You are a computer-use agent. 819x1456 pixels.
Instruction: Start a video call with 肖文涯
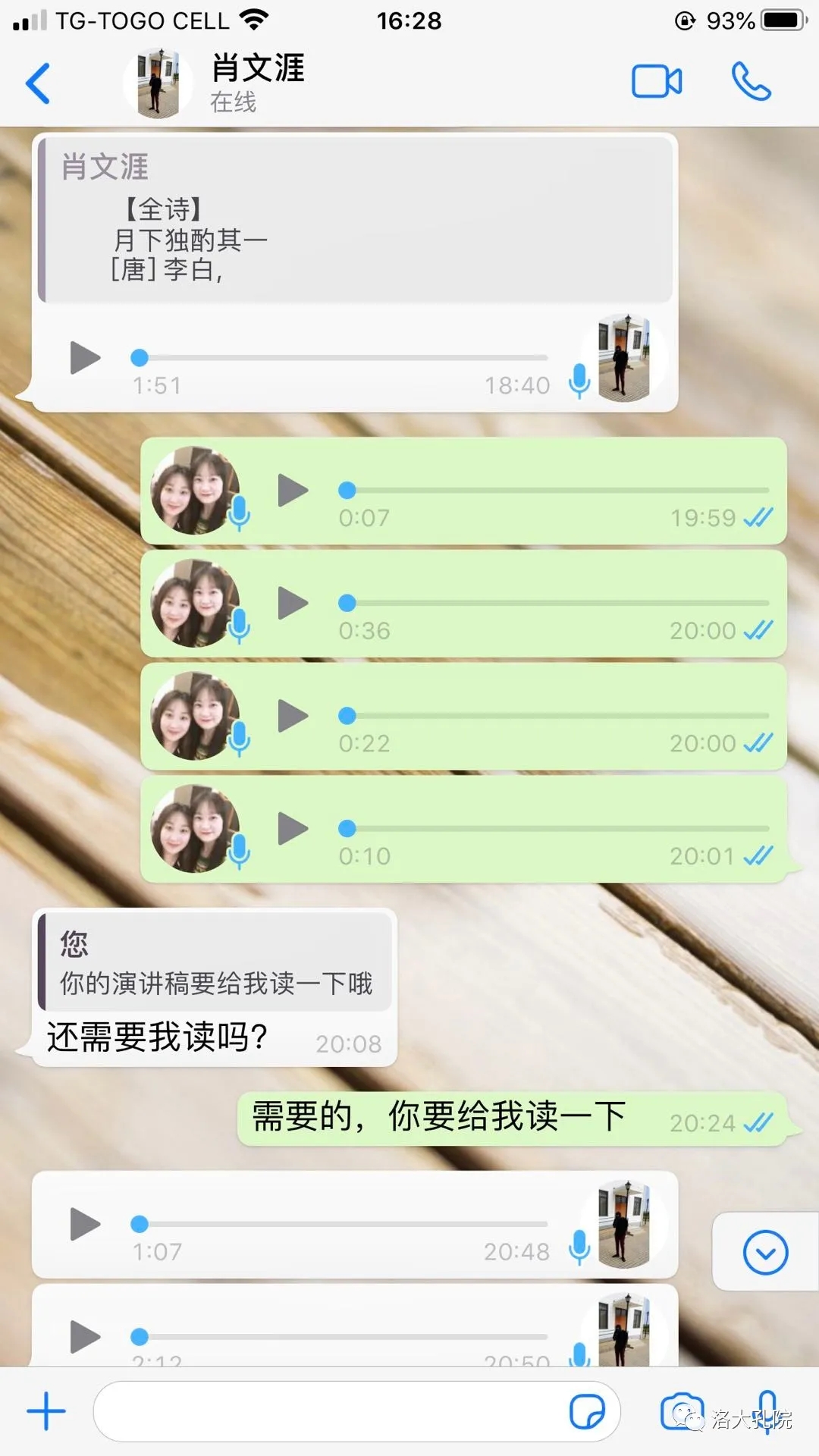[x=657, y=82]
